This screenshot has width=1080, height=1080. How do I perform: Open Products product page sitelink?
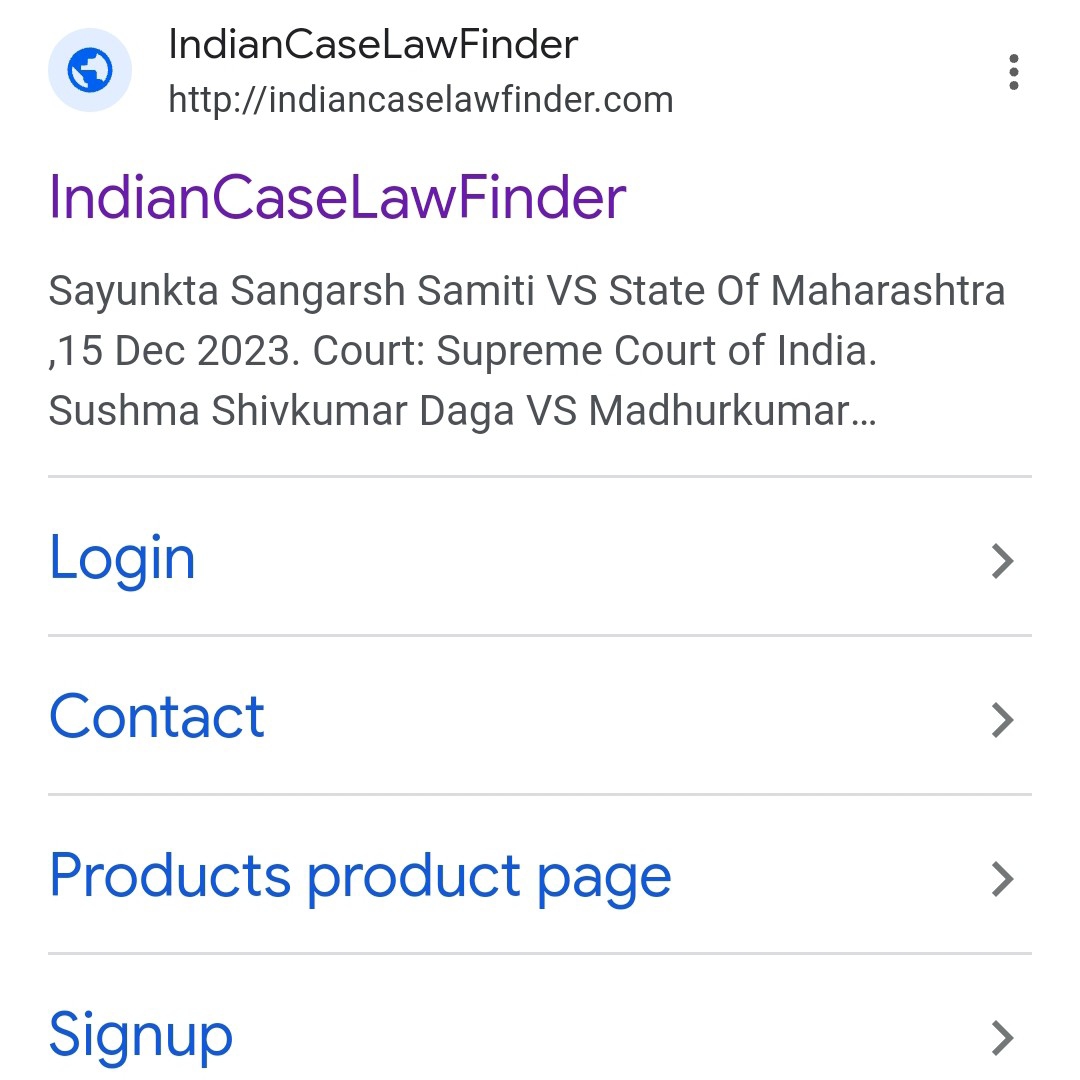coord(360,876)
